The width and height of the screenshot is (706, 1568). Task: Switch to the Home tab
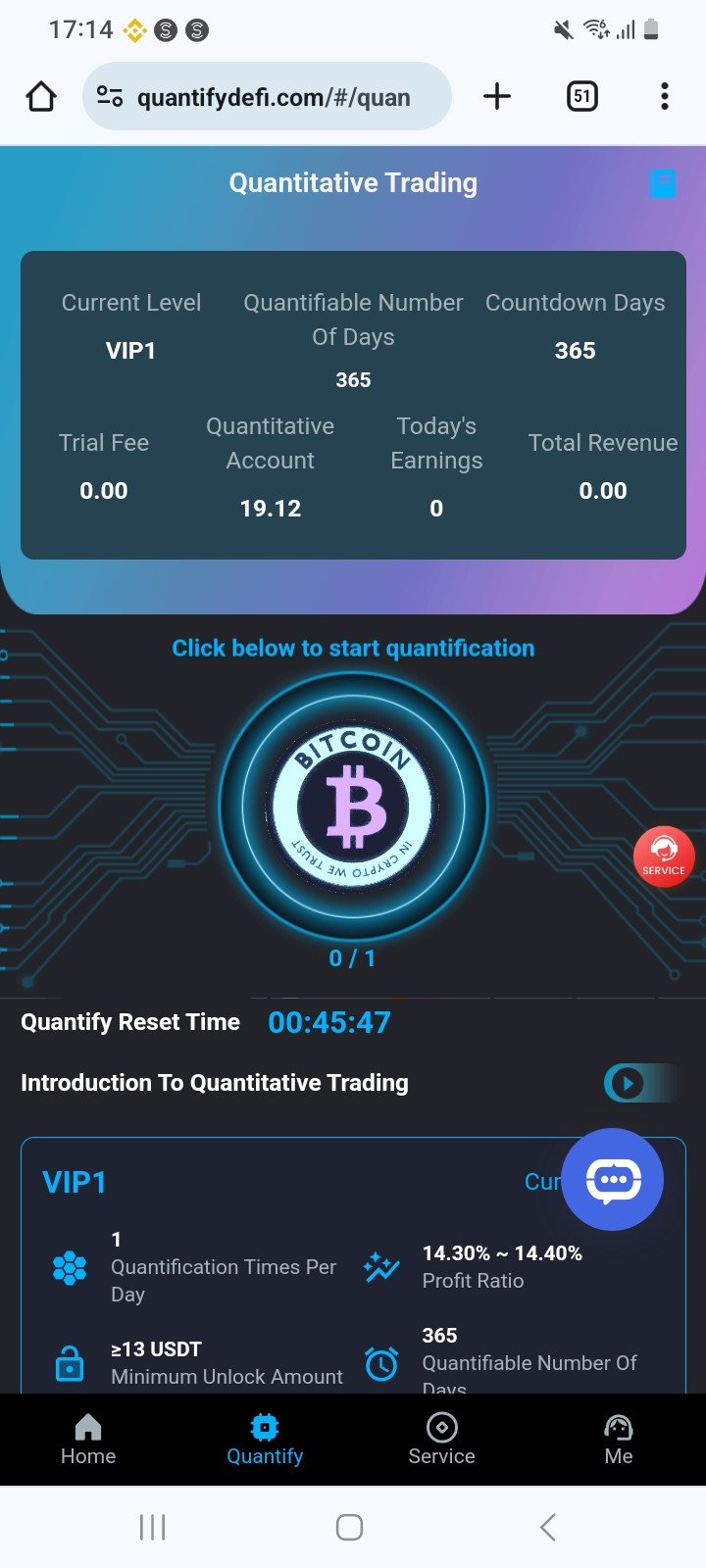pos(88,1440)
